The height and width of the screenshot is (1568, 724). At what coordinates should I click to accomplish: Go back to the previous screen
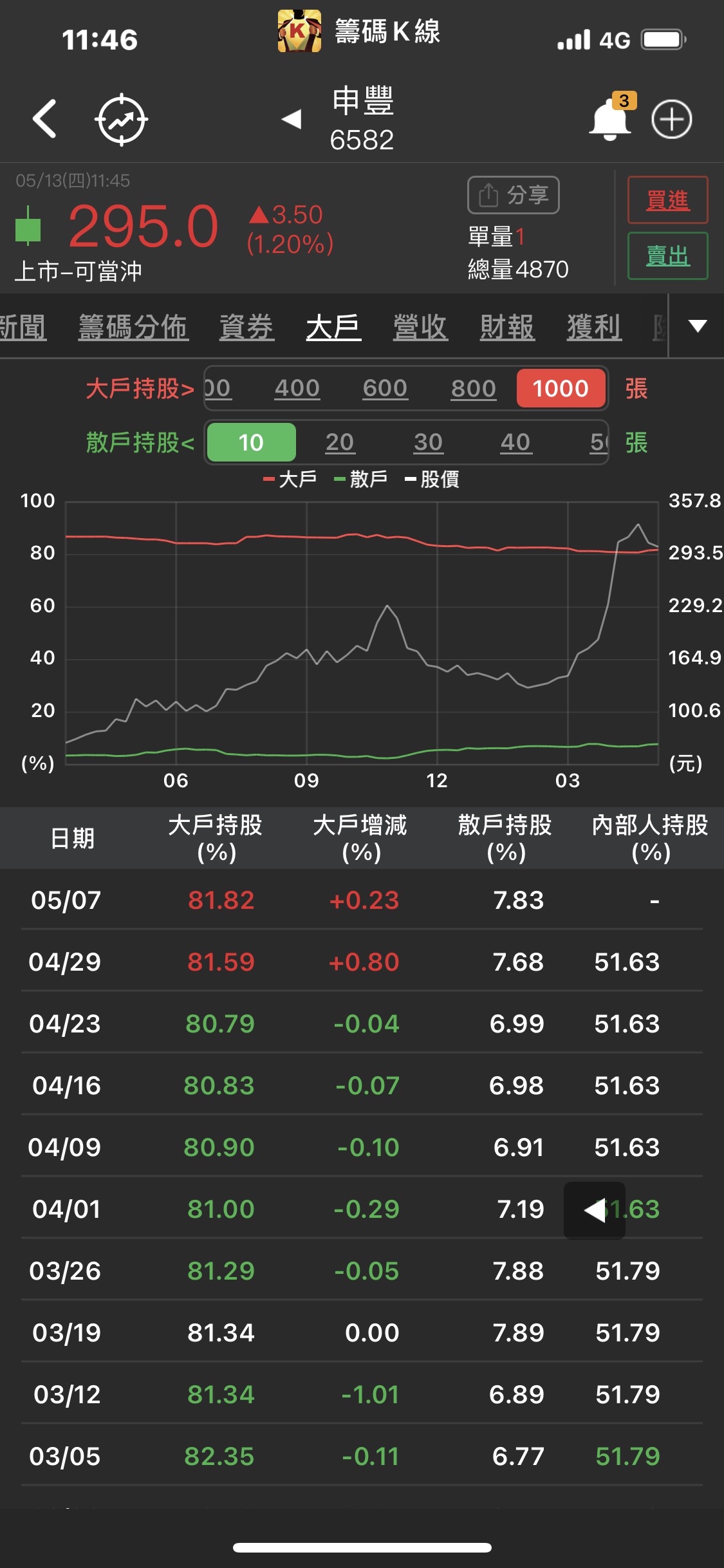click(x=45, y=119)
